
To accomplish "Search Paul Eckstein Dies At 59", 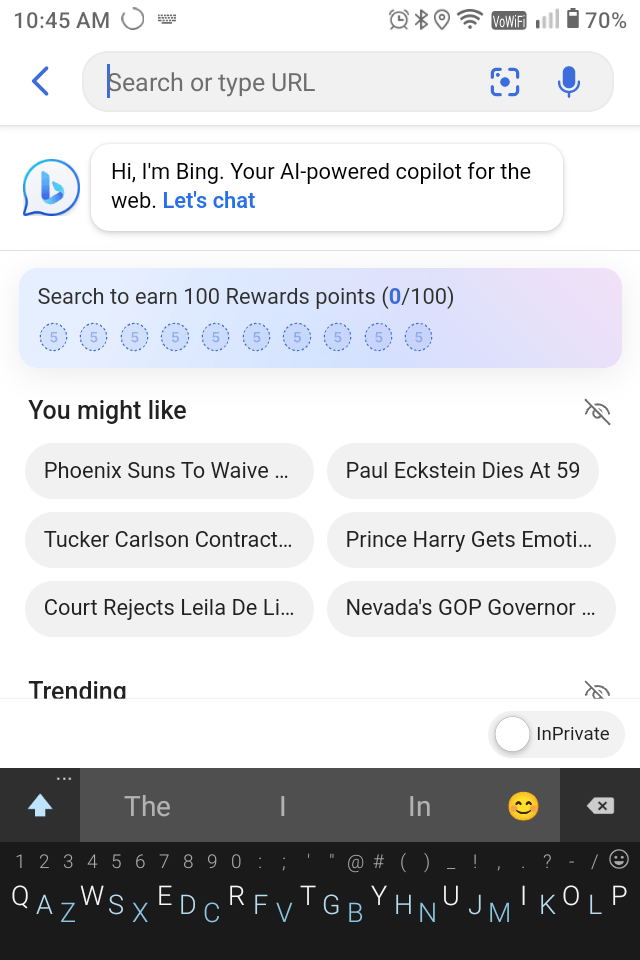I will click(x=462, y=471).
